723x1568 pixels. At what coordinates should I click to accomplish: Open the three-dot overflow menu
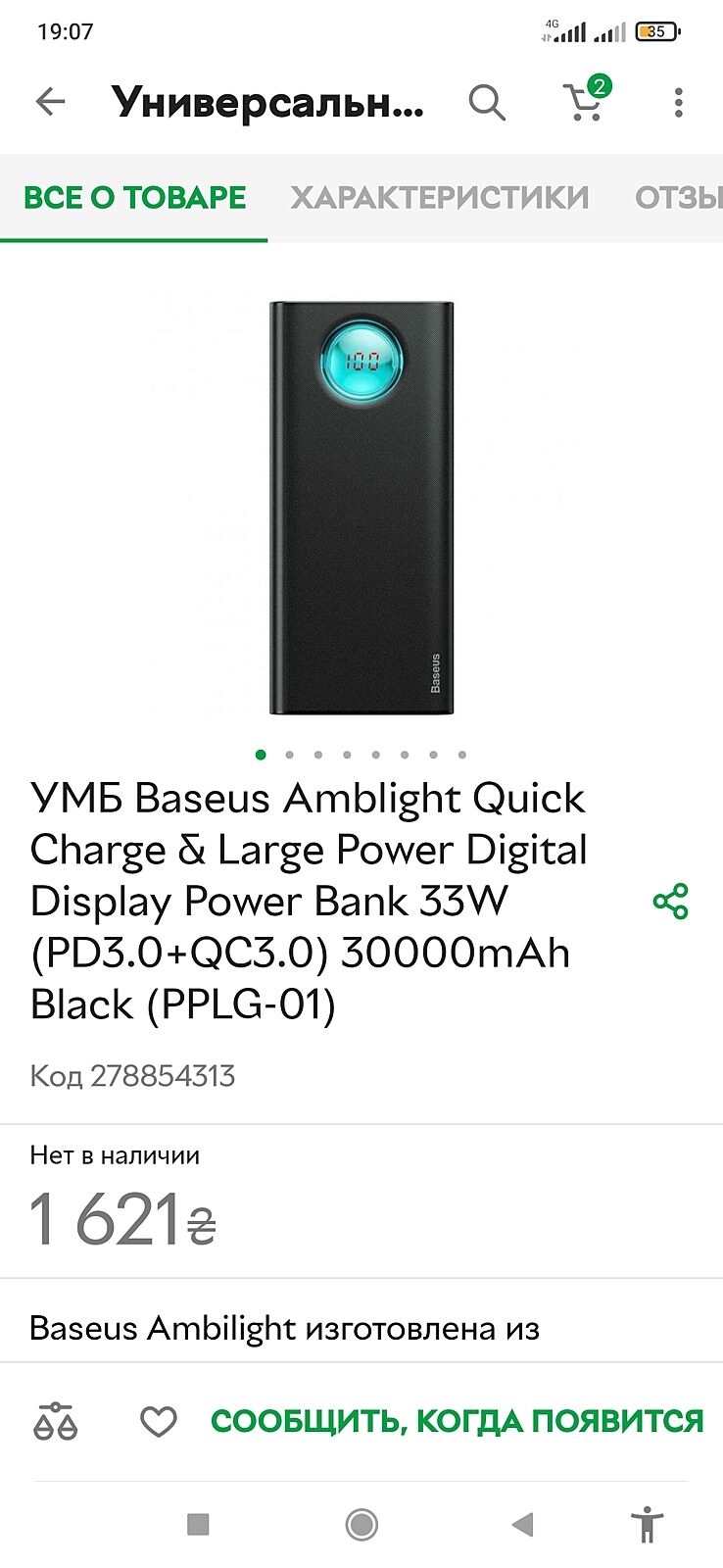[678, 102]
